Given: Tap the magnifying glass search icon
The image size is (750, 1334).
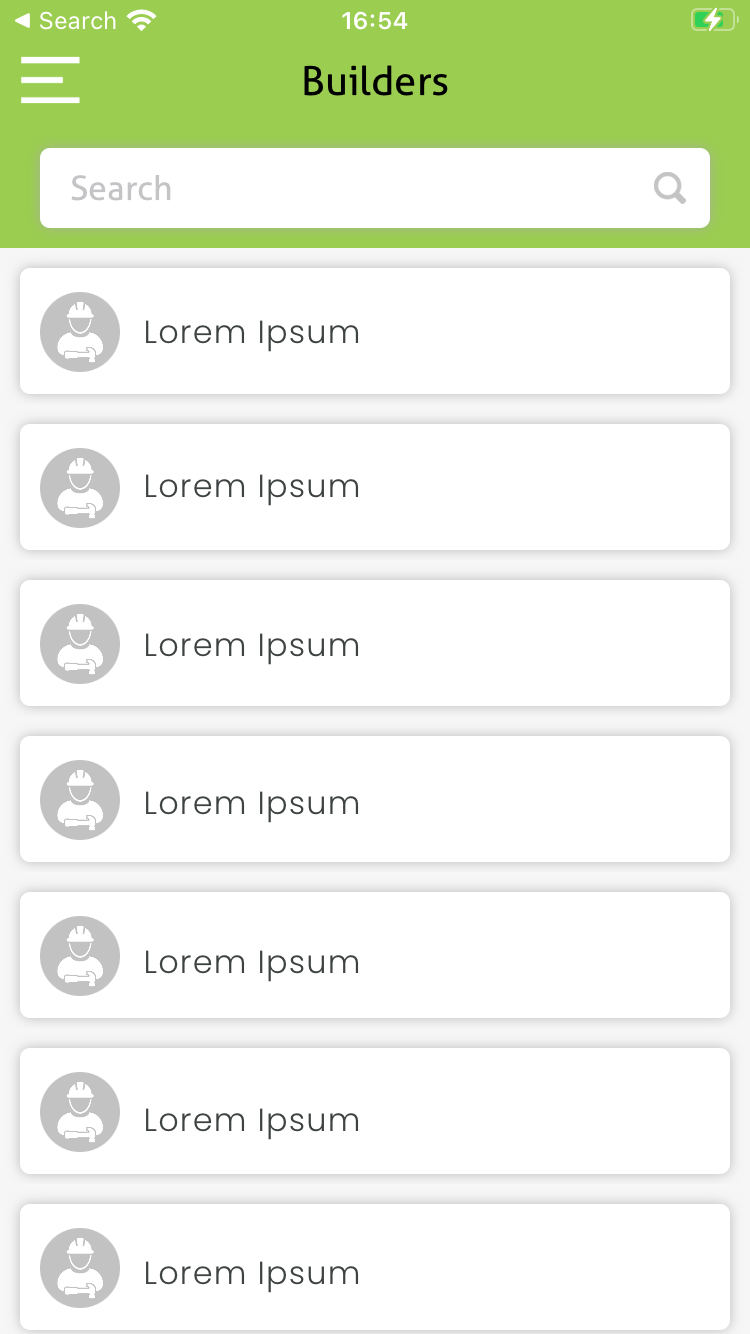Looking at the screenshot, I should [669, 188].
